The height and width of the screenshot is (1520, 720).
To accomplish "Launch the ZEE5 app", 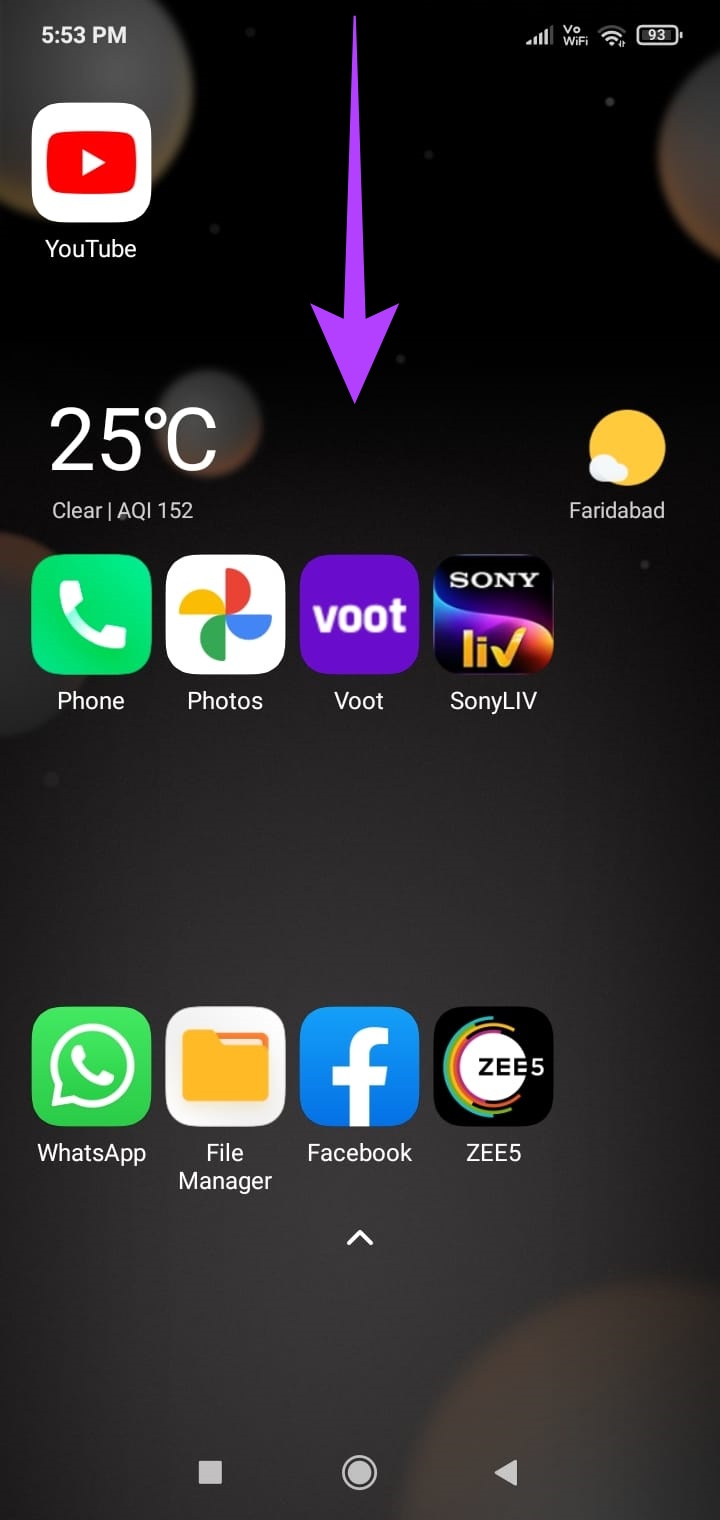I will pos(493,1066).
